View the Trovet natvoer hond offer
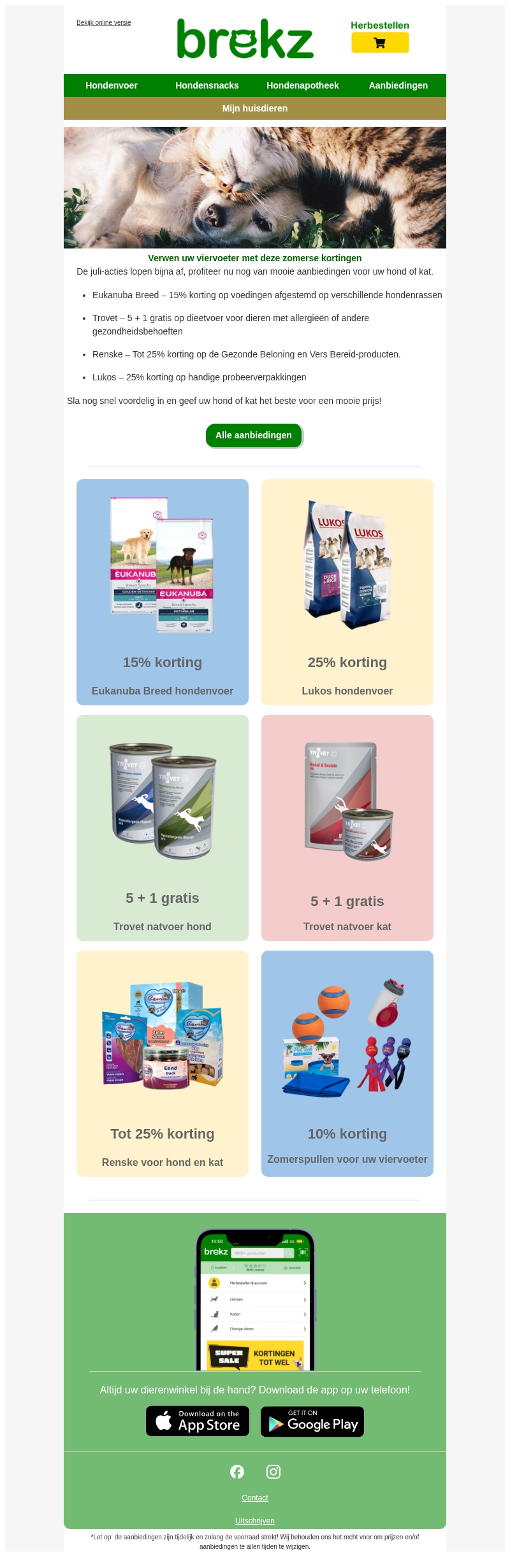Screen dimensions: 510x1568 pos(163,828)
